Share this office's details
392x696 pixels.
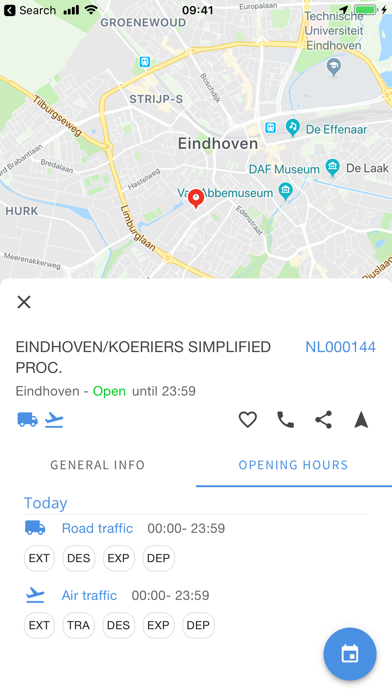pyautogui.click(x=324, y=419)
